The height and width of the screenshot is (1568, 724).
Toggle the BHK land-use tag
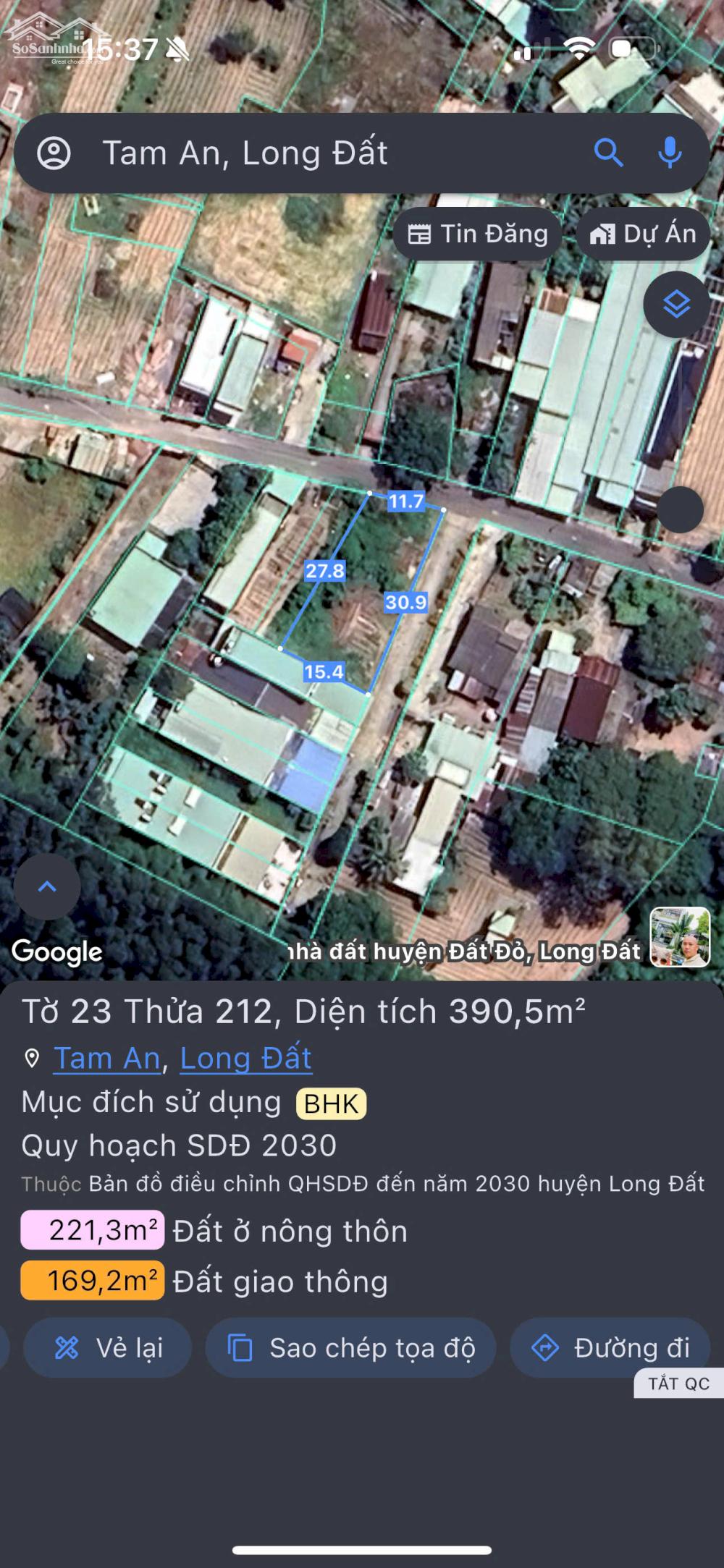tap(330, 1103)
